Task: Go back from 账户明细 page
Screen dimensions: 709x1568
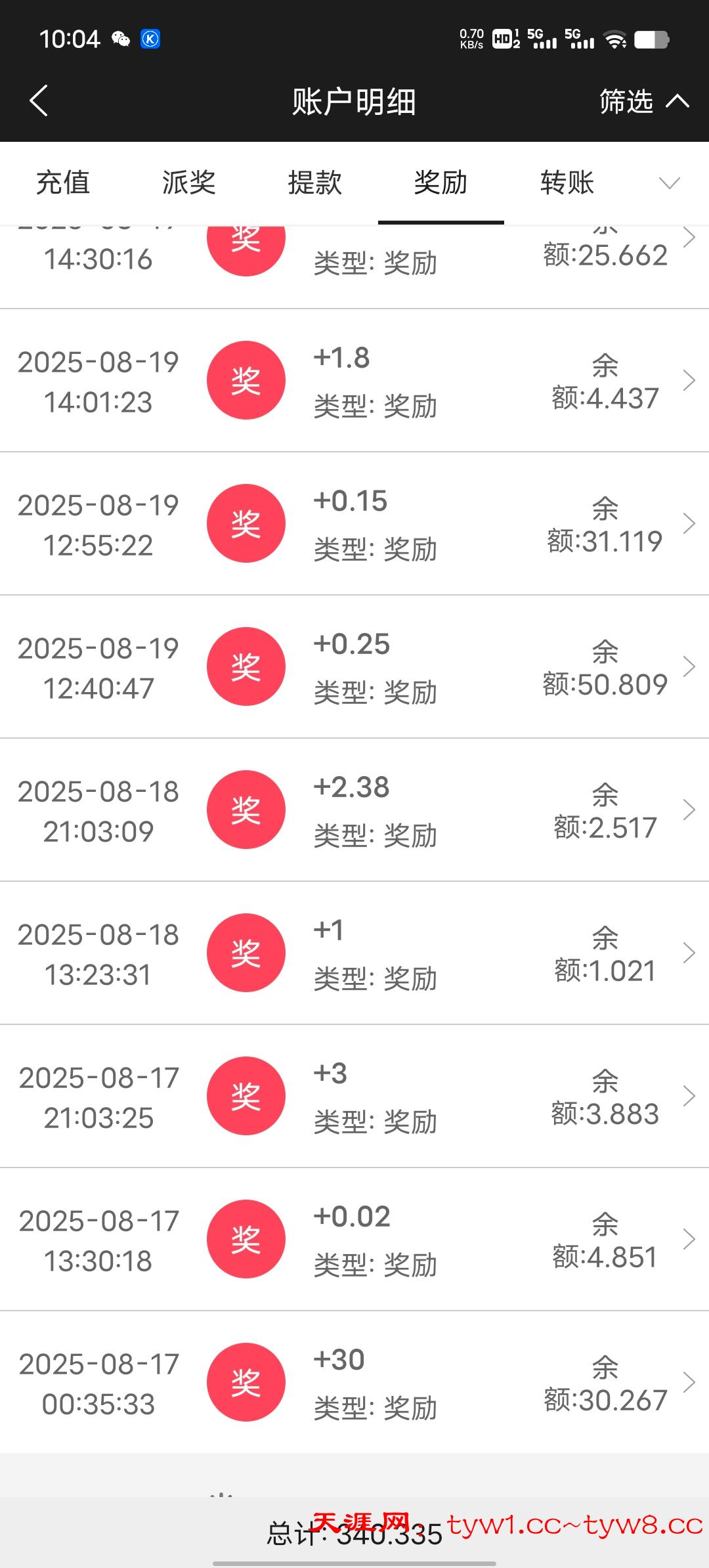Action: coord(39,101)
